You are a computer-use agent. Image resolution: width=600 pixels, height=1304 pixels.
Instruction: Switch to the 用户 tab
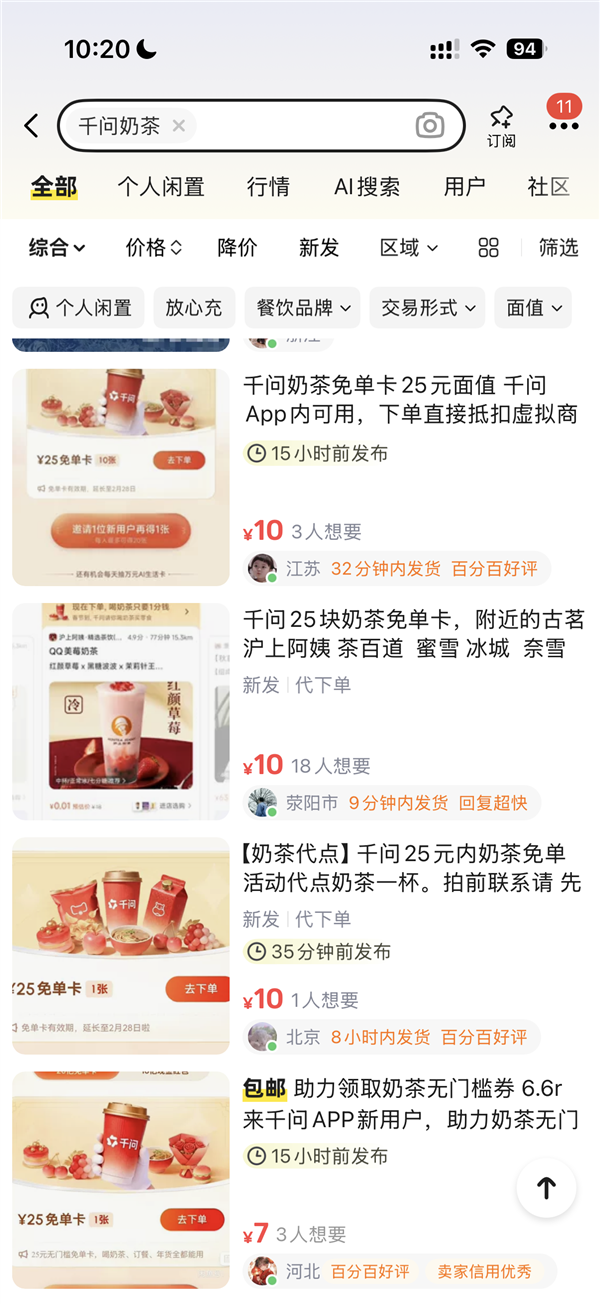(x=464, y=187)
